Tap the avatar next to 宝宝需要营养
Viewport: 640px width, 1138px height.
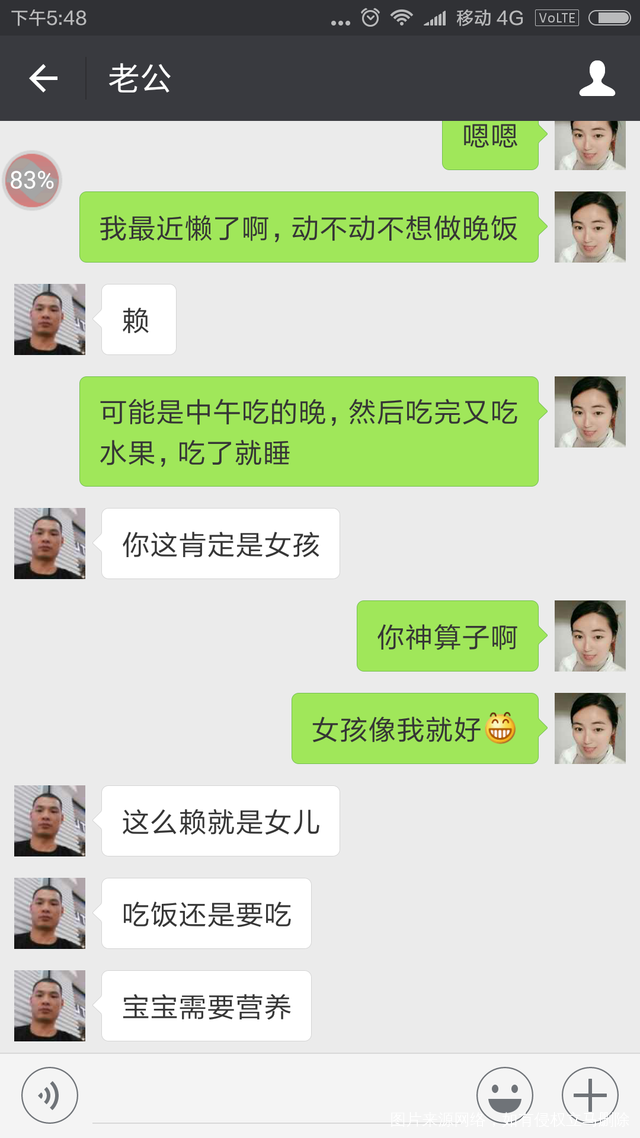click(x=49, y=1006)
